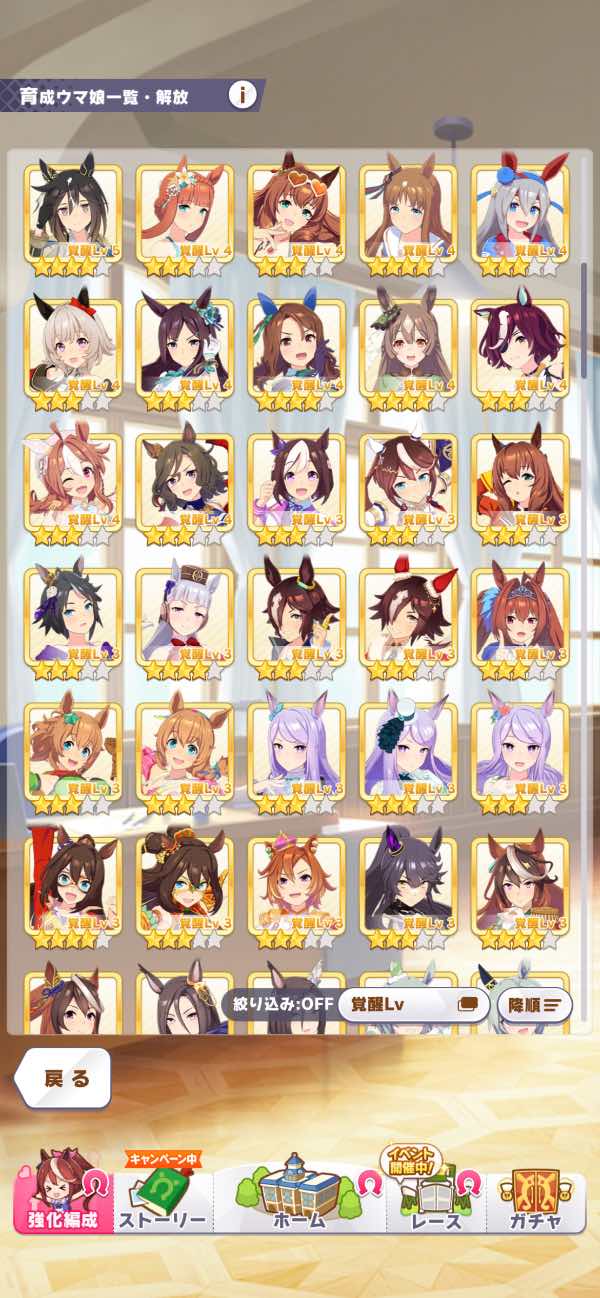Select the white-haired girl wearing a hat card

point(185,625)
